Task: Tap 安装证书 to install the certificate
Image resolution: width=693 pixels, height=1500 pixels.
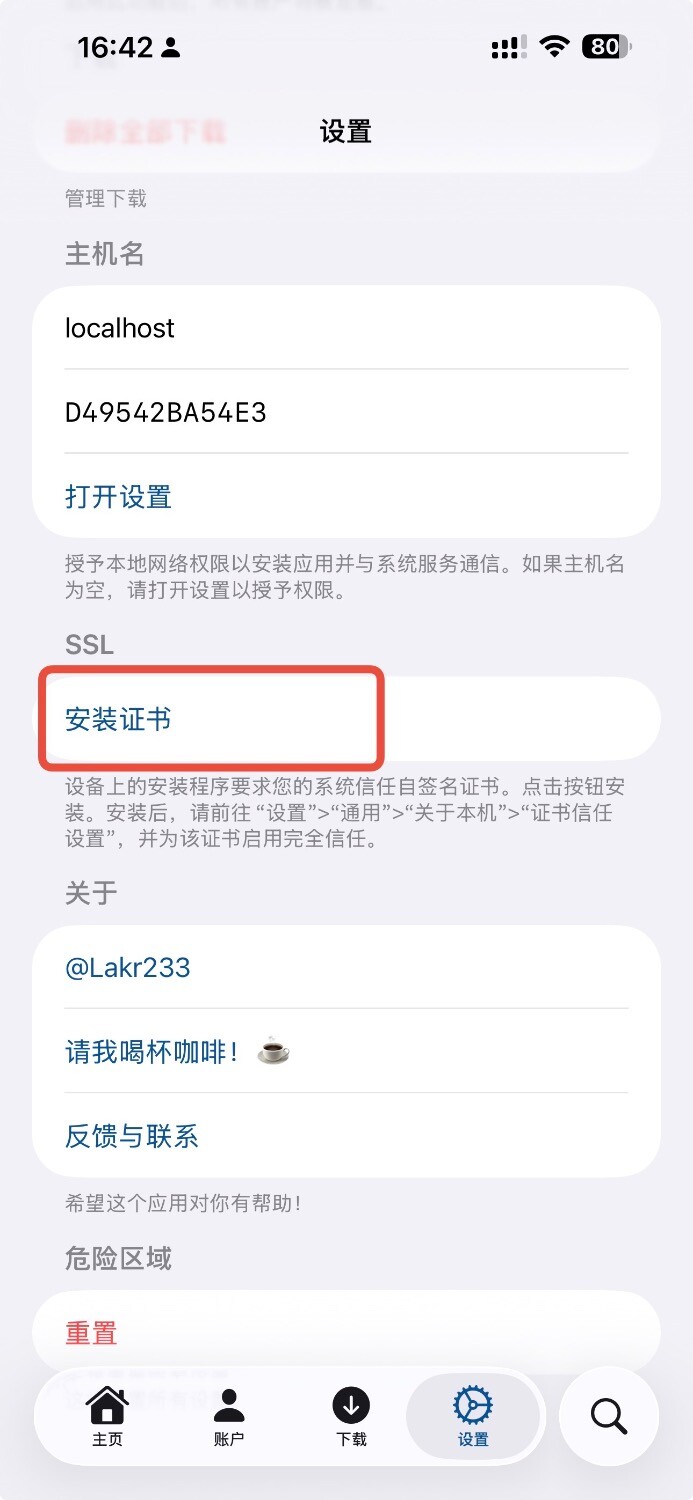Action: point(118,719)
